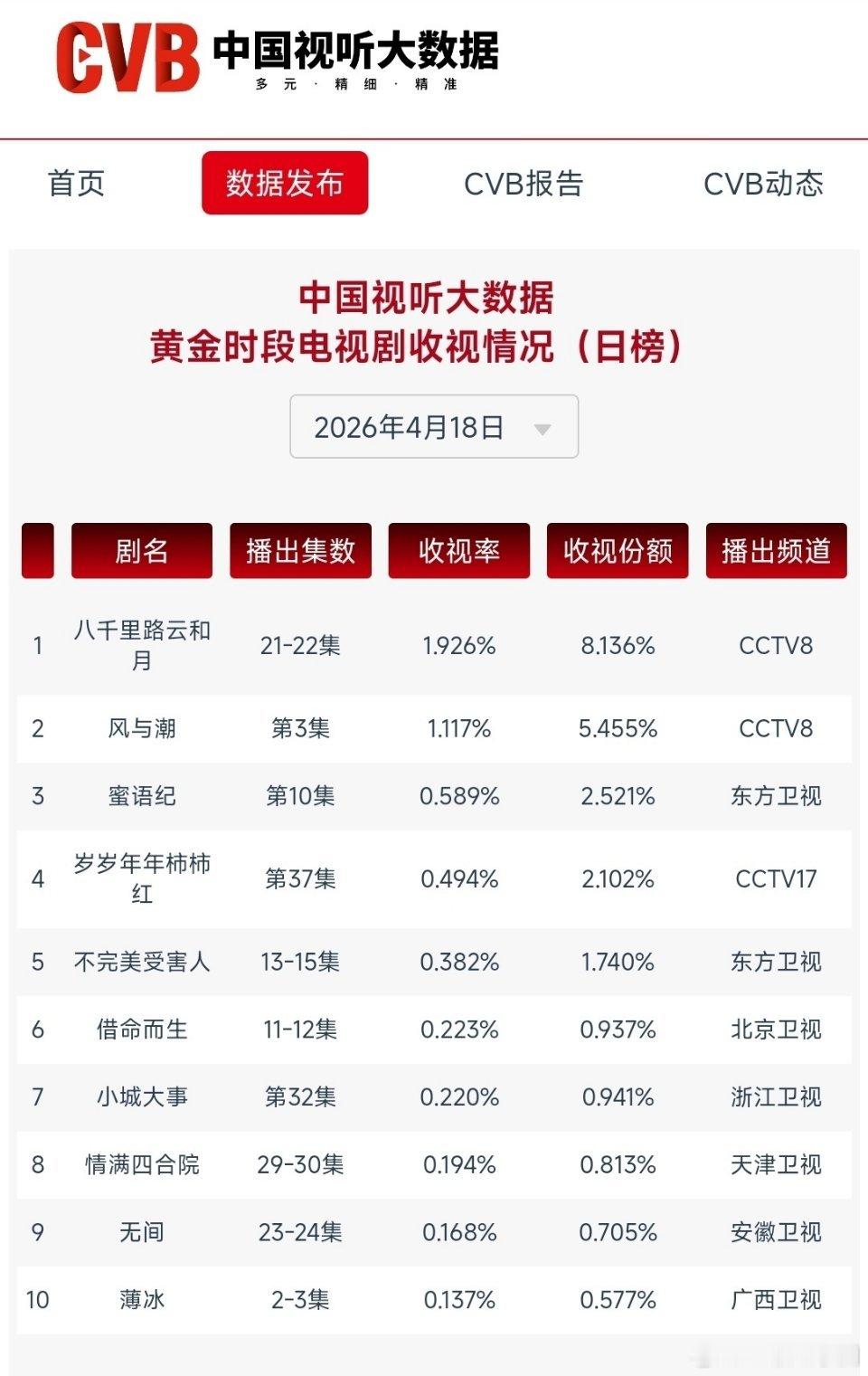Click the 收视份额 column header
The height and width of the screenshot is (1376, 868).
618,551
